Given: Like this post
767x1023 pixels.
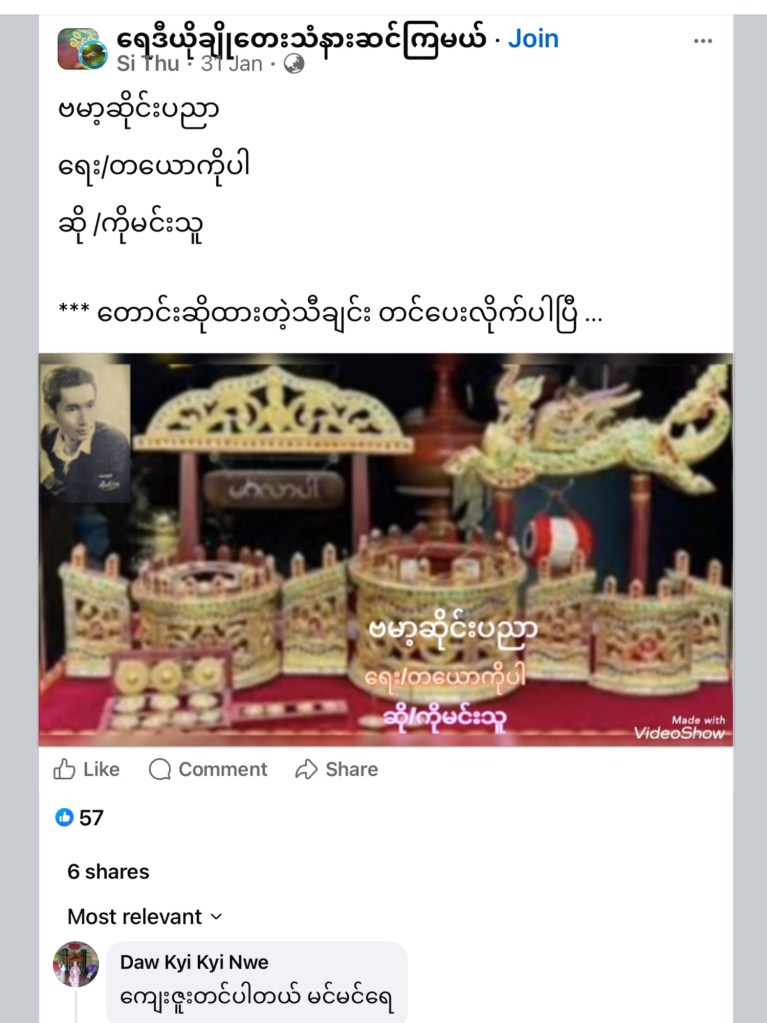Looking at the screenshot, I should tap(87, 769).
